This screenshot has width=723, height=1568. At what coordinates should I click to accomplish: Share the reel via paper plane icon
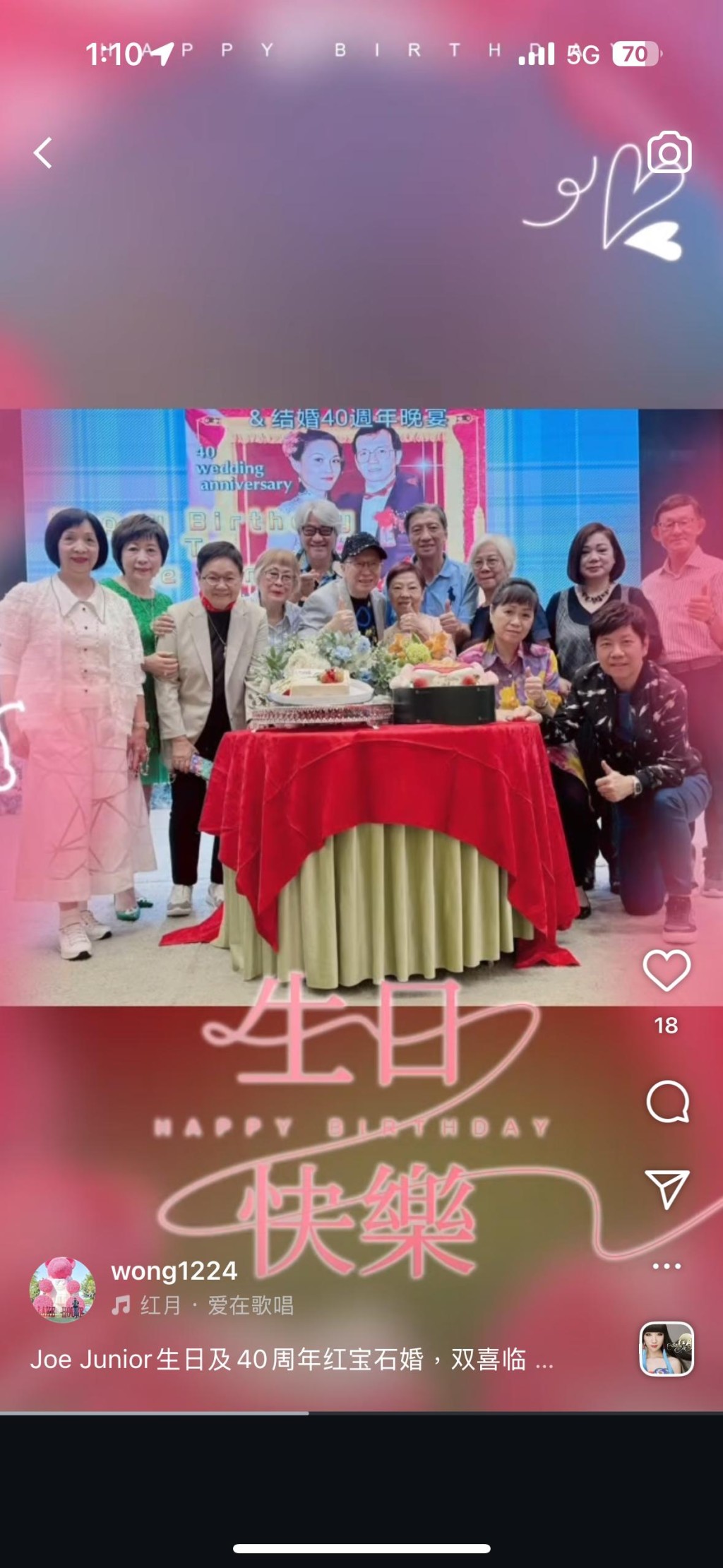(x=667, y=1189)
